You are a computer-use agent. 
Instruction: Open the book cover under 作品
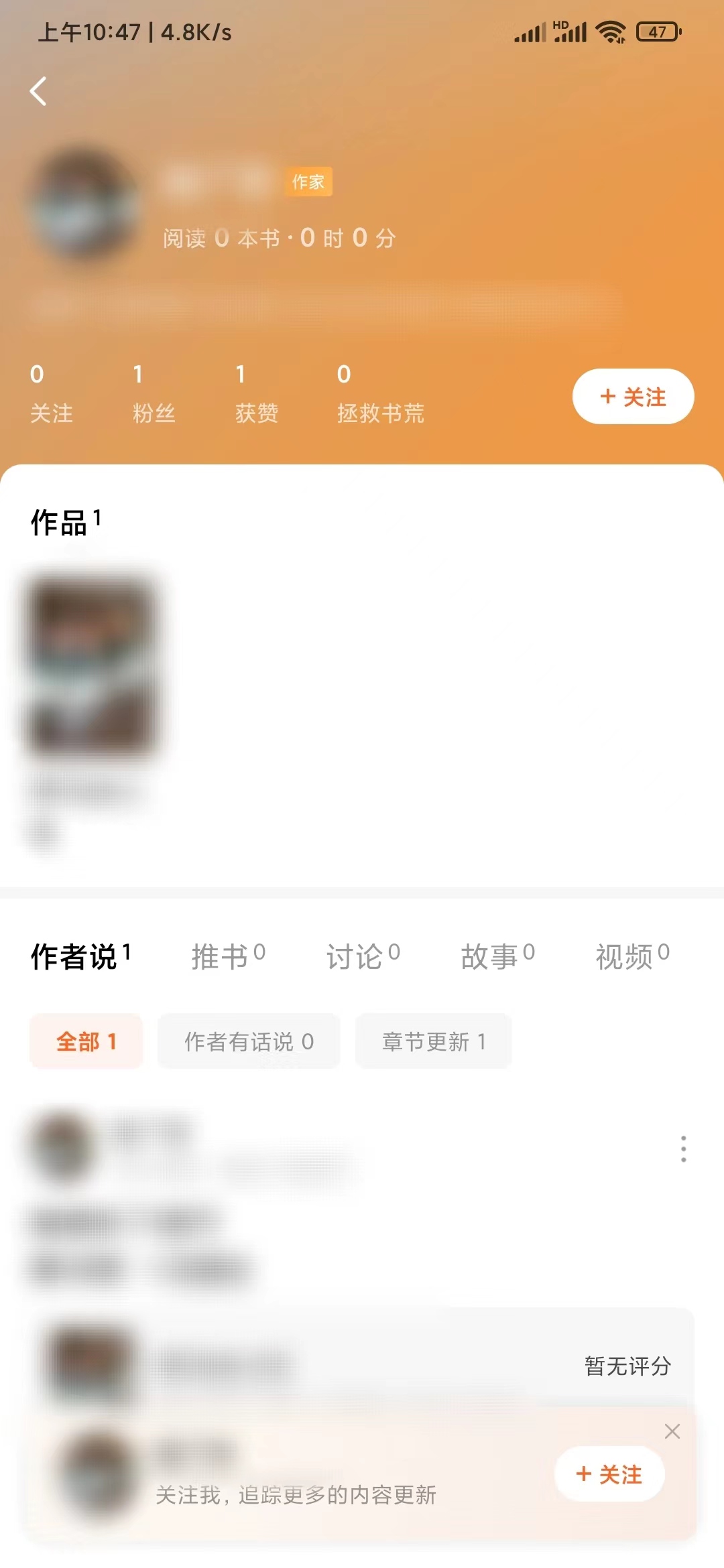point(91,665)
